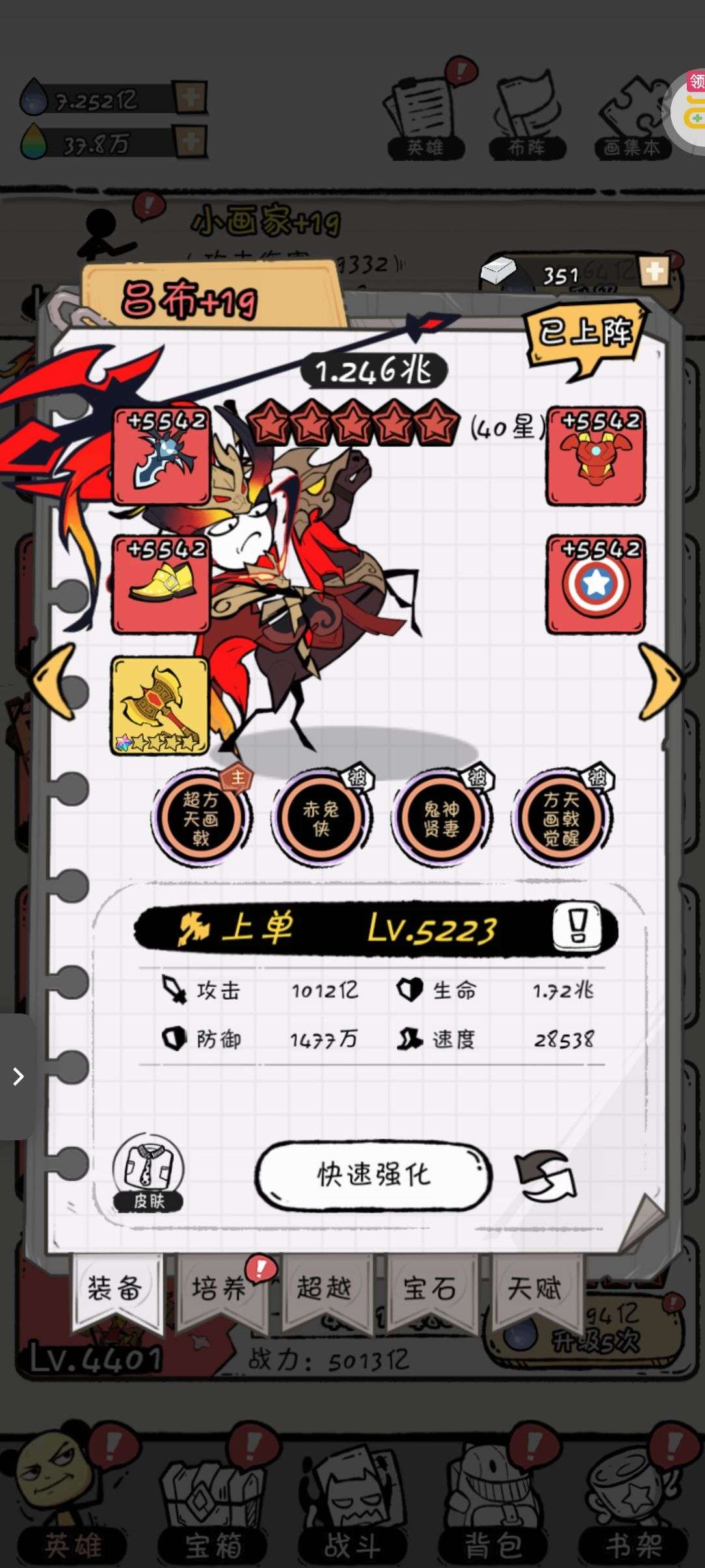Go to the next hero with right arrow
This screenshot has width=705, height=1568.
[x=659, y=682]
